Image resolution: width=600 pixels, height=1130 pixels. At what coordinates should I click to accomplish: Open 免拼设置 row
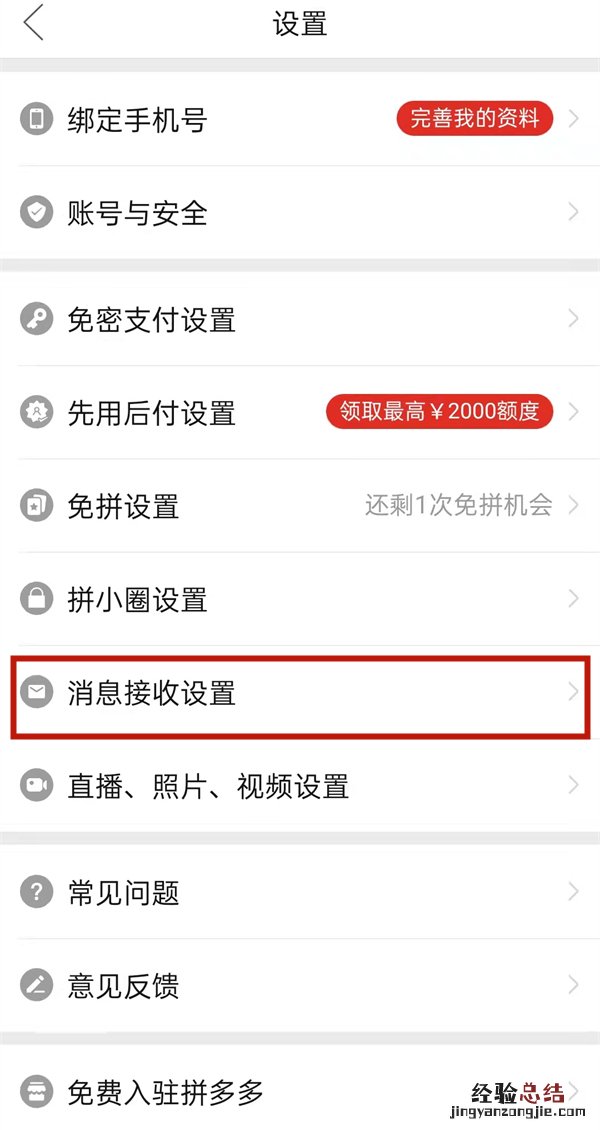coord(123,506)
